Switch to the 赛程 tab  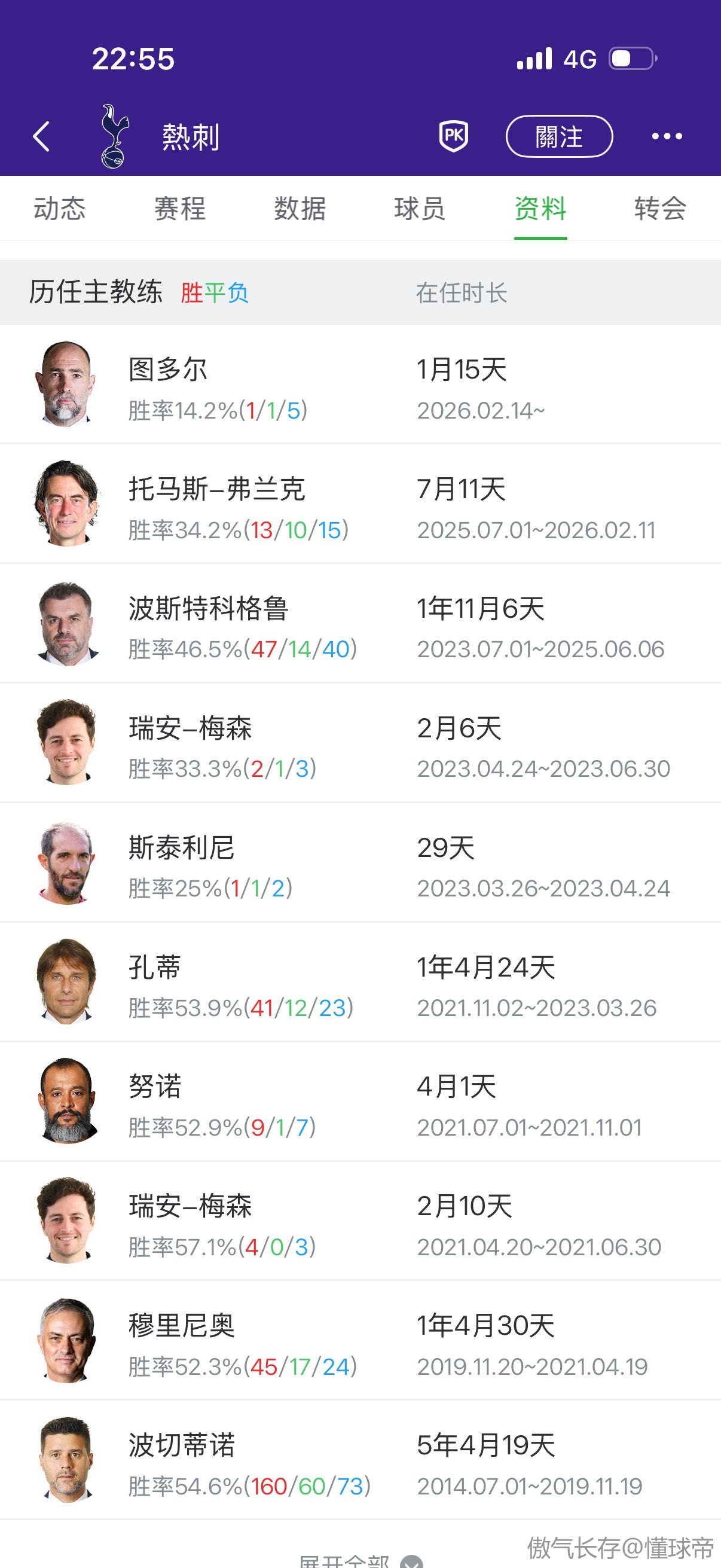pyautogui.click(x=179, y=209)
